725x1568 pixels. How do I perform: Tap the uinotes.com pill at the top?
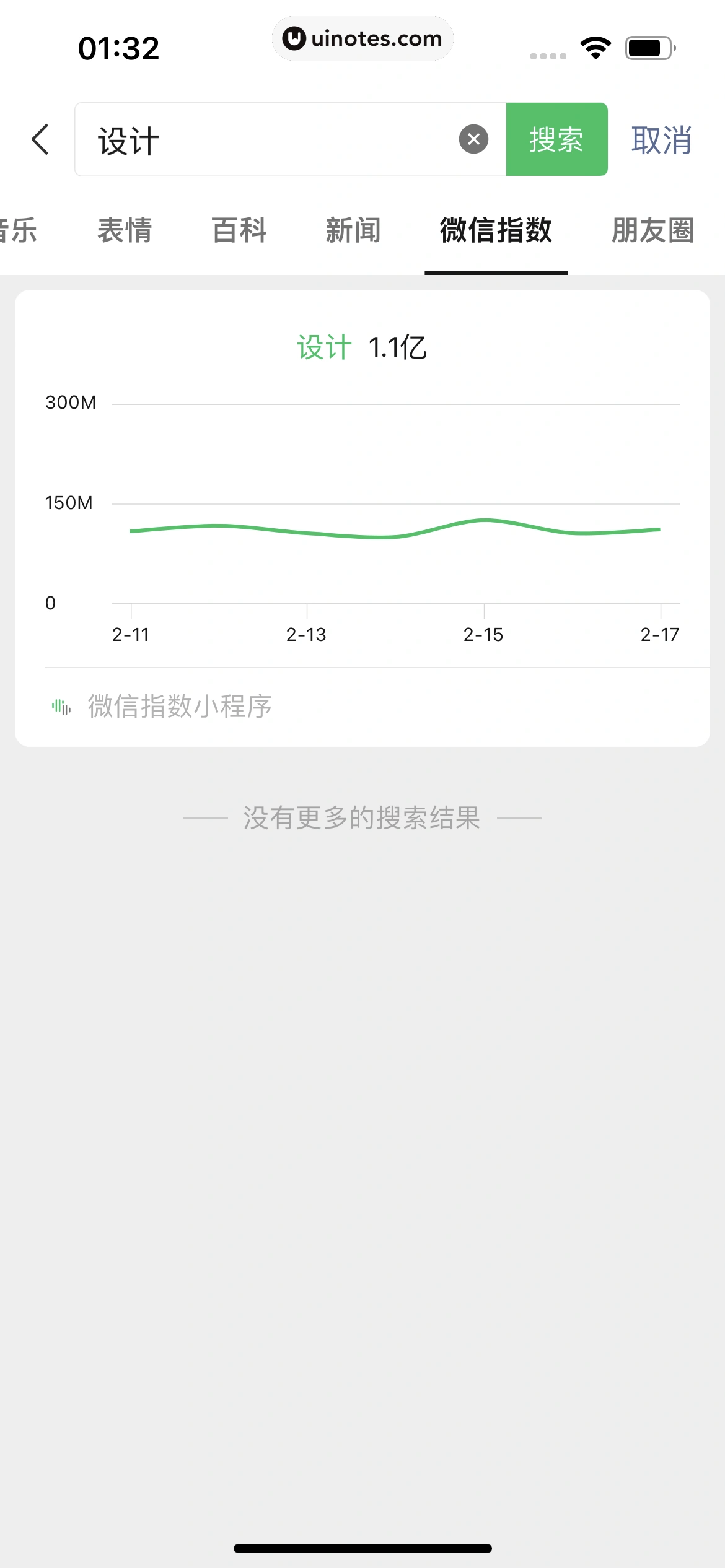pos(362,38)
